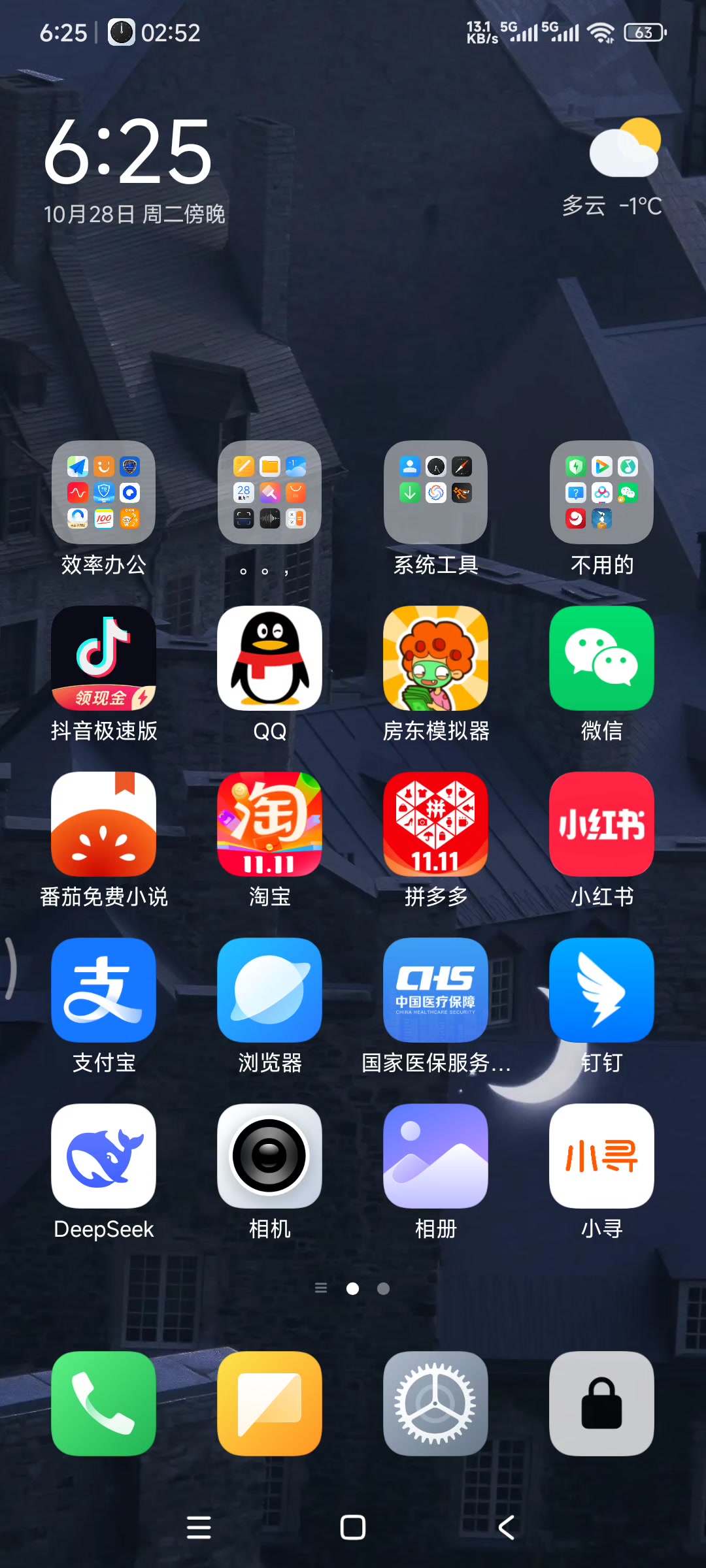The image size is (706, 1568).
Task: Open 微信 app
Action: tap(601, 659)
